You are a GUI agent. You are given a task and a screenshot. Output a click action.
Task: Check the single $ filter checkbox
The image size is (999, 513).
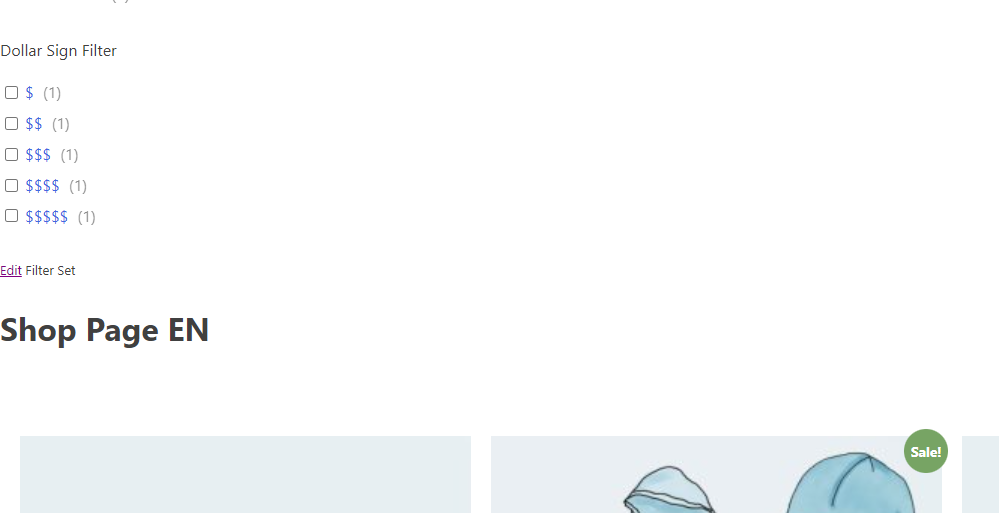[12, 93]
